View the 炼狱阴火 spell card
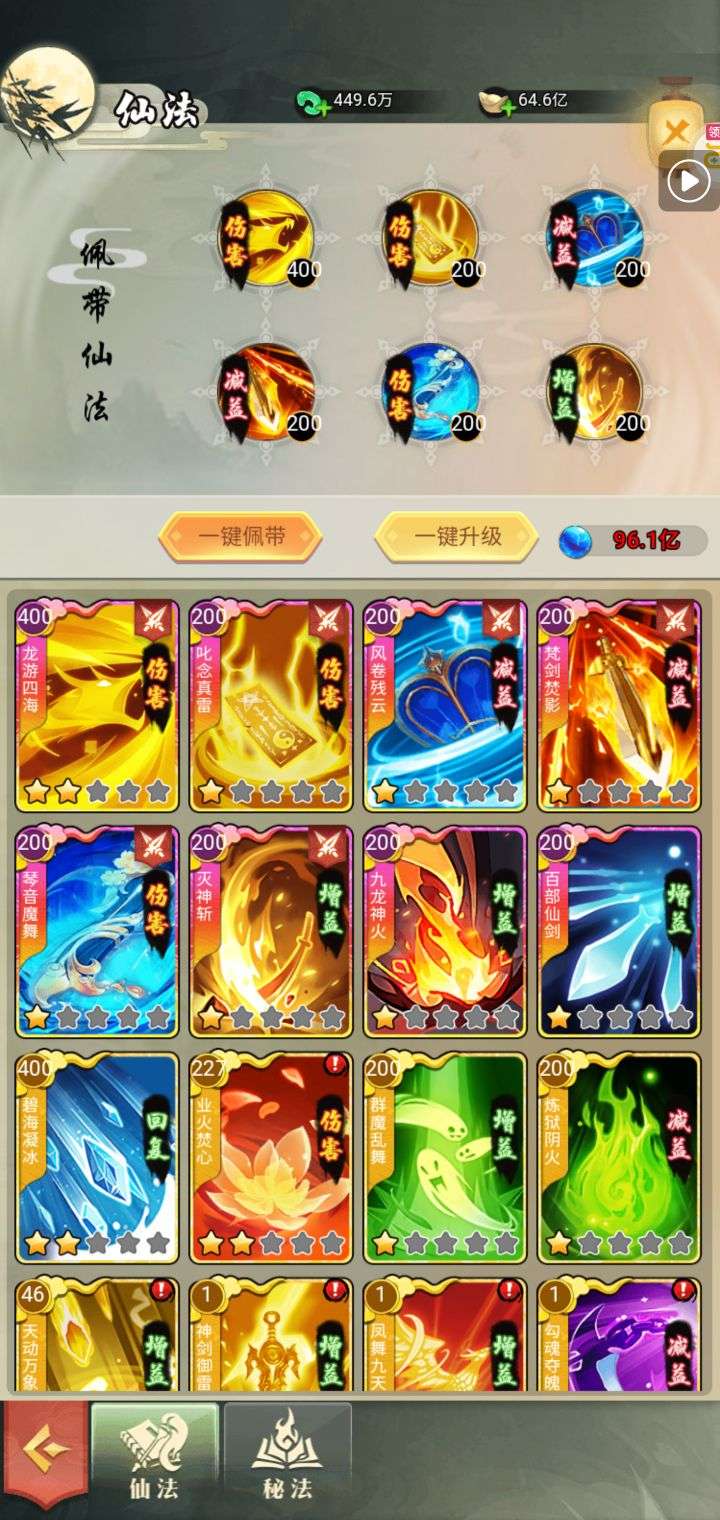The width and height of the screenshot is (720, 1520). (619, 1157)
